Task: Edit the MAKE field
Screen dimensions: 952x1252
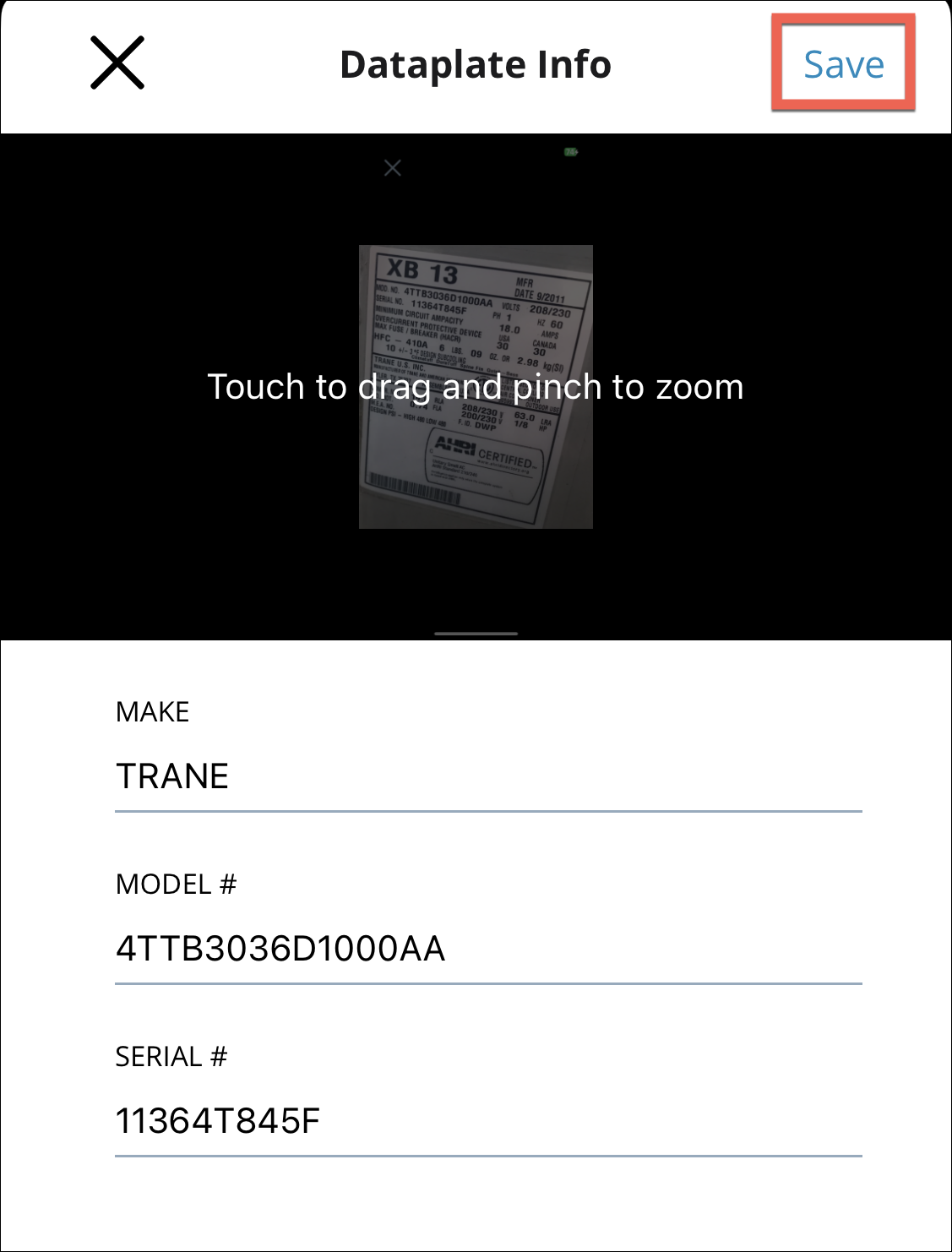Action: (487, 776)
